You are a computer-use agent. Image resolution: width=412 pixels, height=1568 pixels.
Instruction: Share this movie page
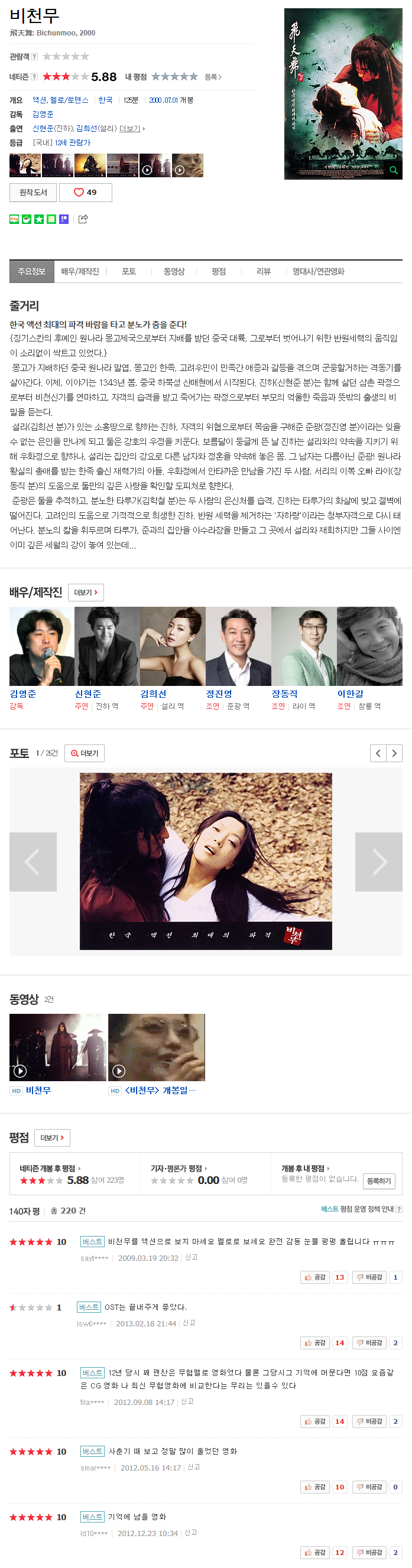click(83, 219)
